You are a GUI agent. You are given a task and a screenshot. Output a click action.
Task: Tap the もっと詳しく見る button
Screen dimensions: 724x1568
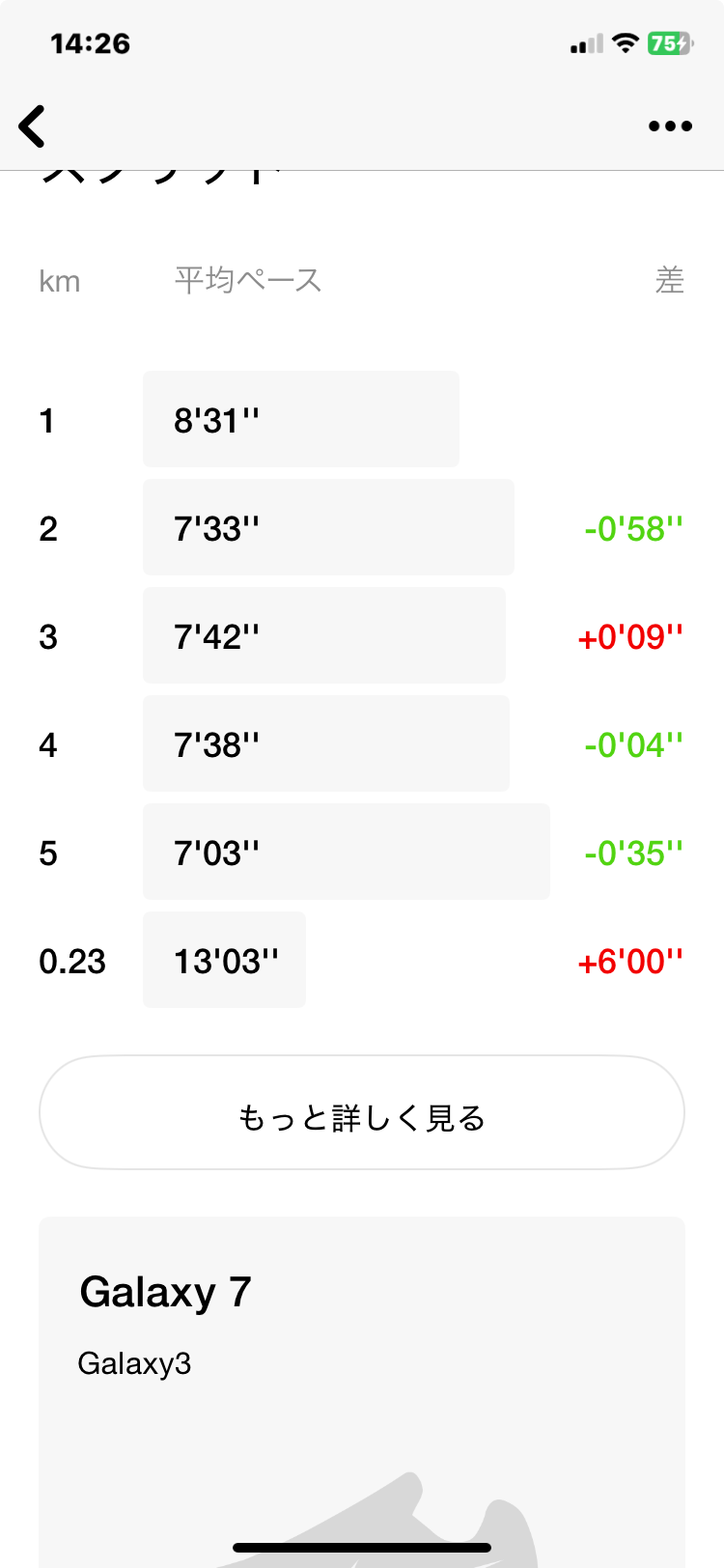pos(362,1112)
